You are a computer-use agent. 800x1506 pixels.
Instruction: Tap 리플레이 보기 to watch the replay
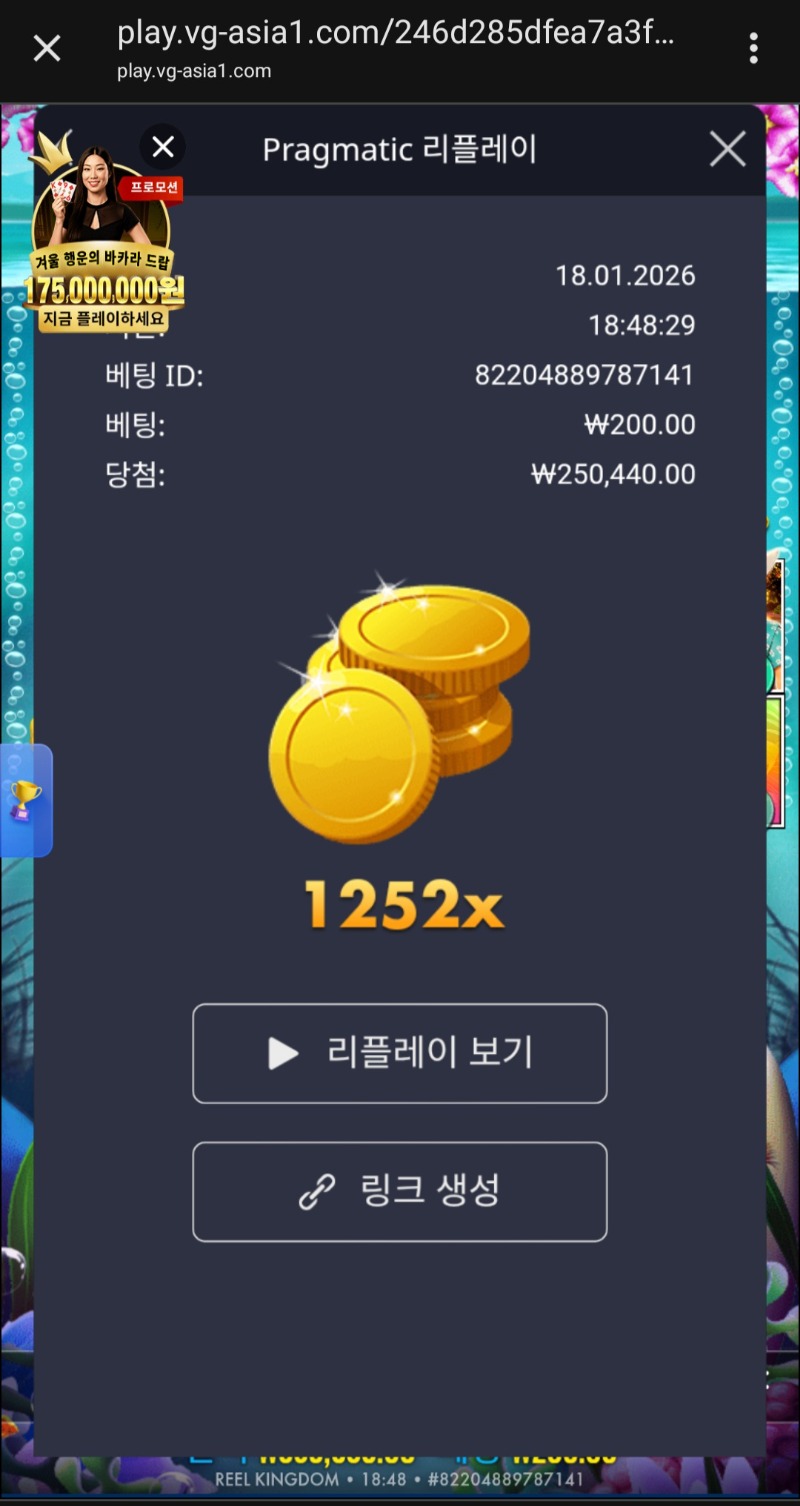point(399,1053)
